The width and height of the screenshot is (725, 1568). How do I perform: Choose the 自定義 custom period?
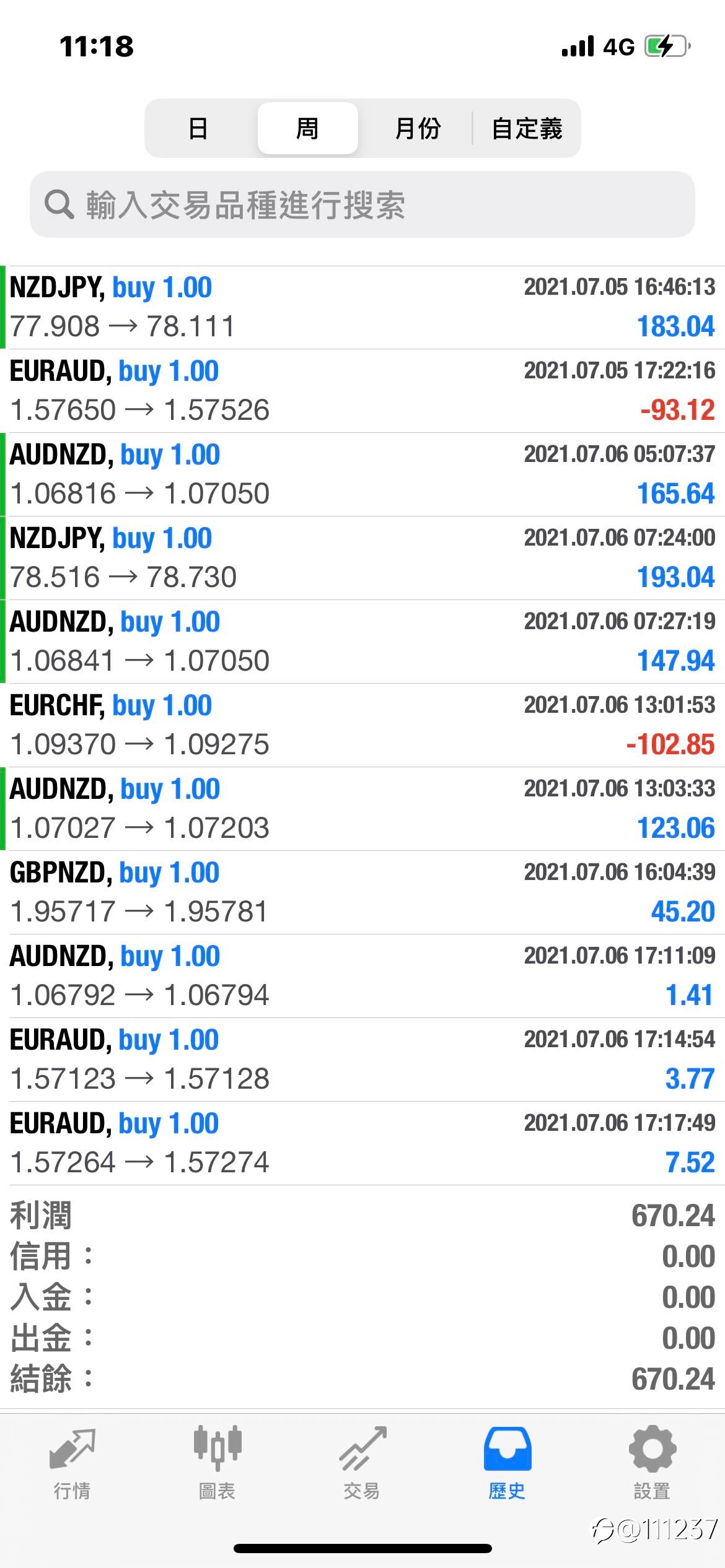tap(527, 128)
